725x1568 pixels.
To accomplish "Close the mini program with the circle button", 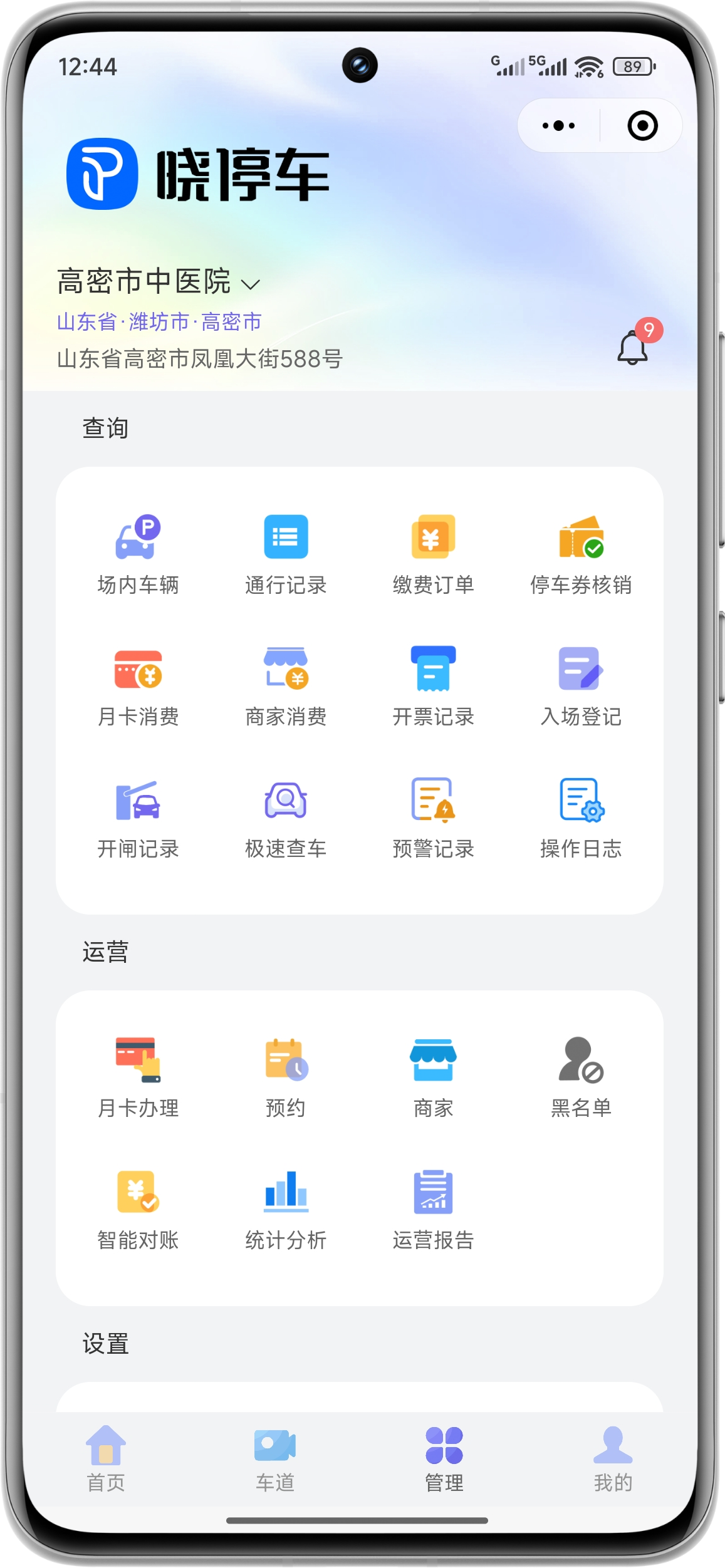I will click(x=642, y=126).
